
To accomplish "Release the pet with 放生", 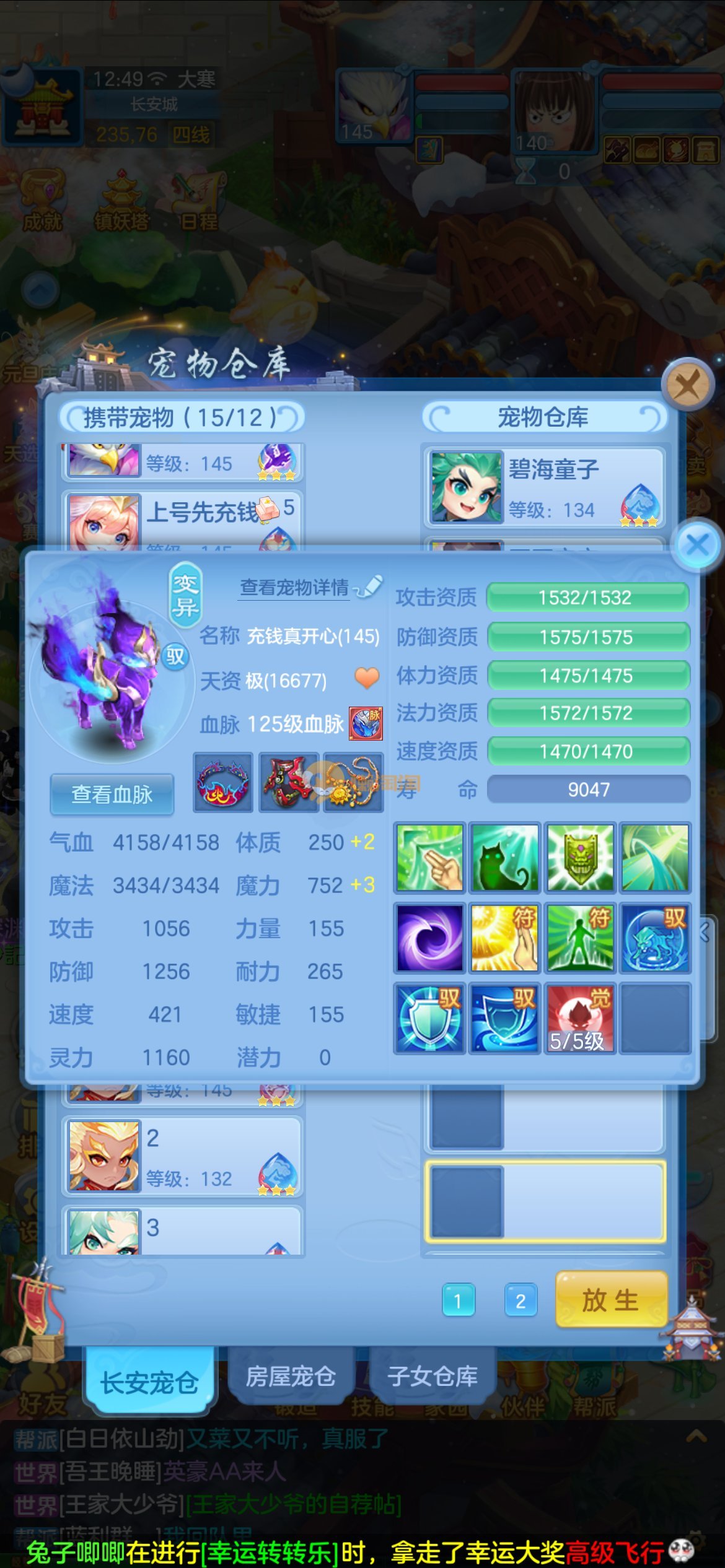I will [611, 1300].
